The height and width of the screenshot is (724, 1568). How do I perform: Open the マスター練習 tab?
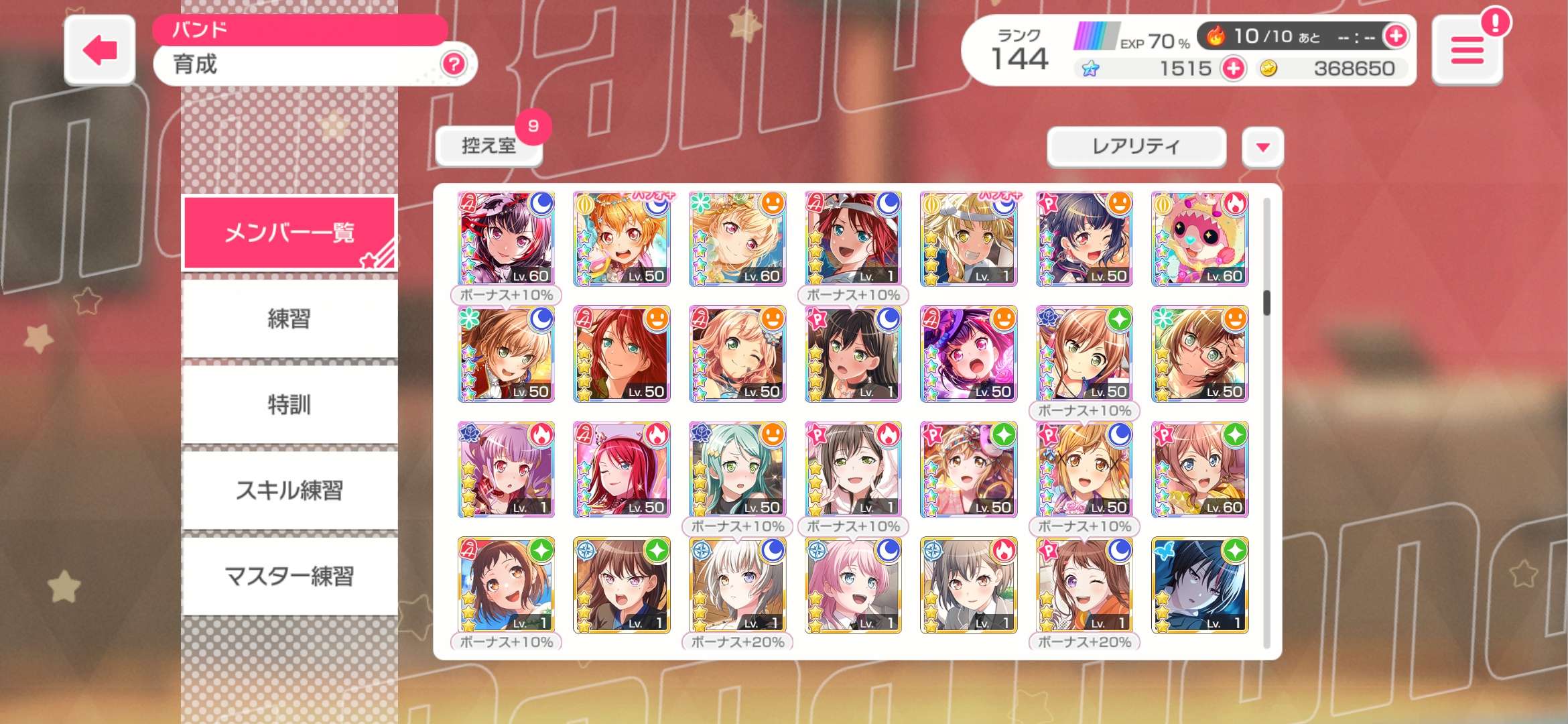tap(289, 576)
